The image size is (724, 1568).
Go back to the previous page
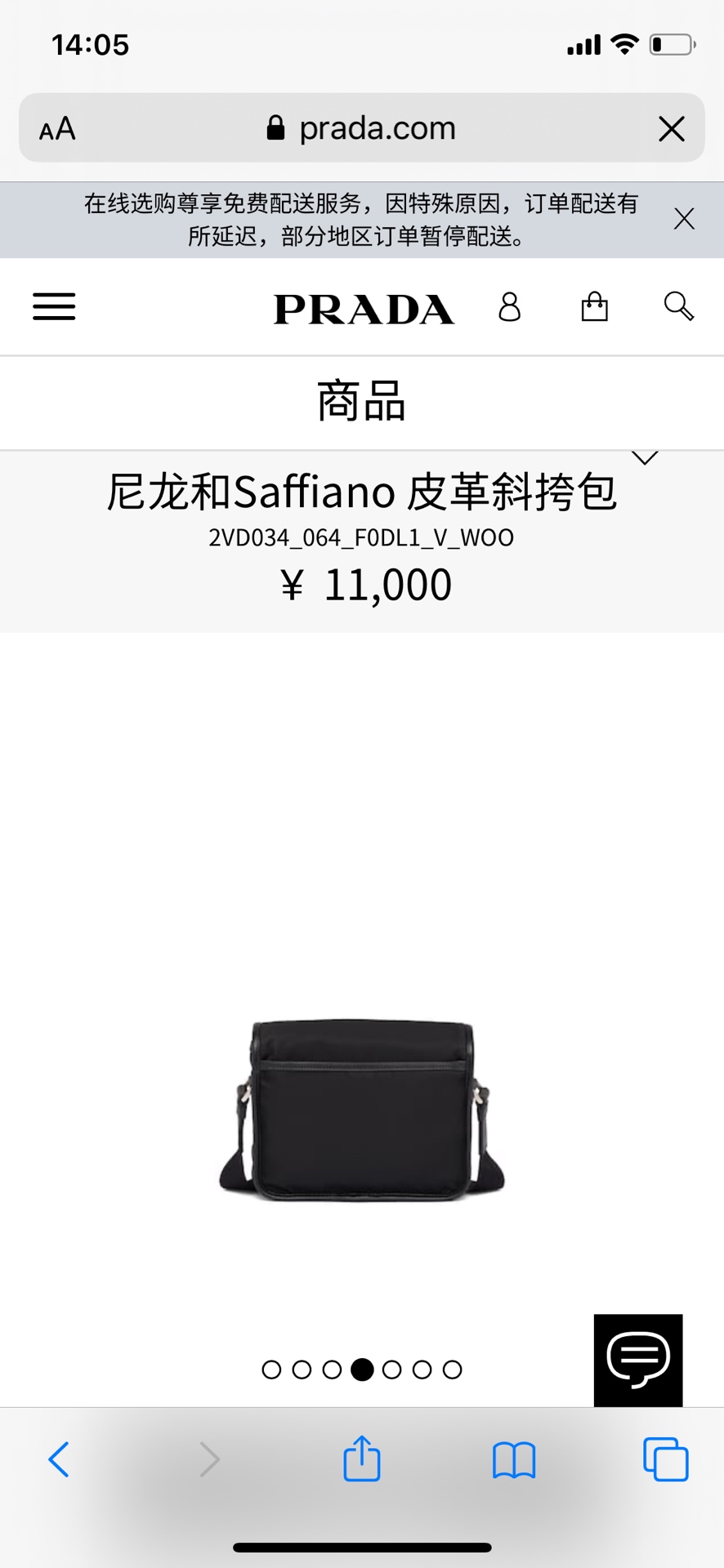pyautogui.click(x=58, y=1459)
